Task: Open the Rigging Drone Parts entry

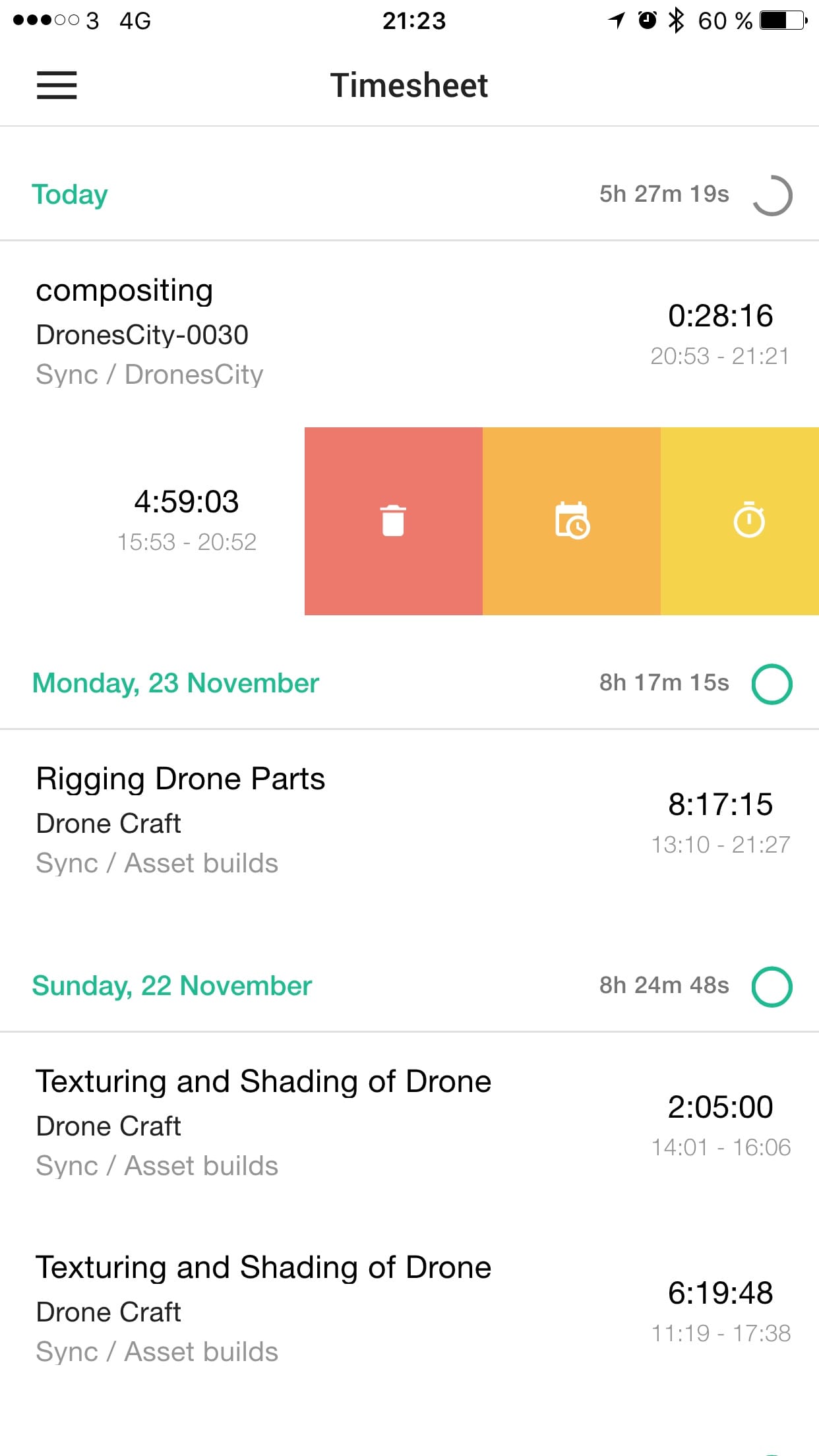Action: 409,820
